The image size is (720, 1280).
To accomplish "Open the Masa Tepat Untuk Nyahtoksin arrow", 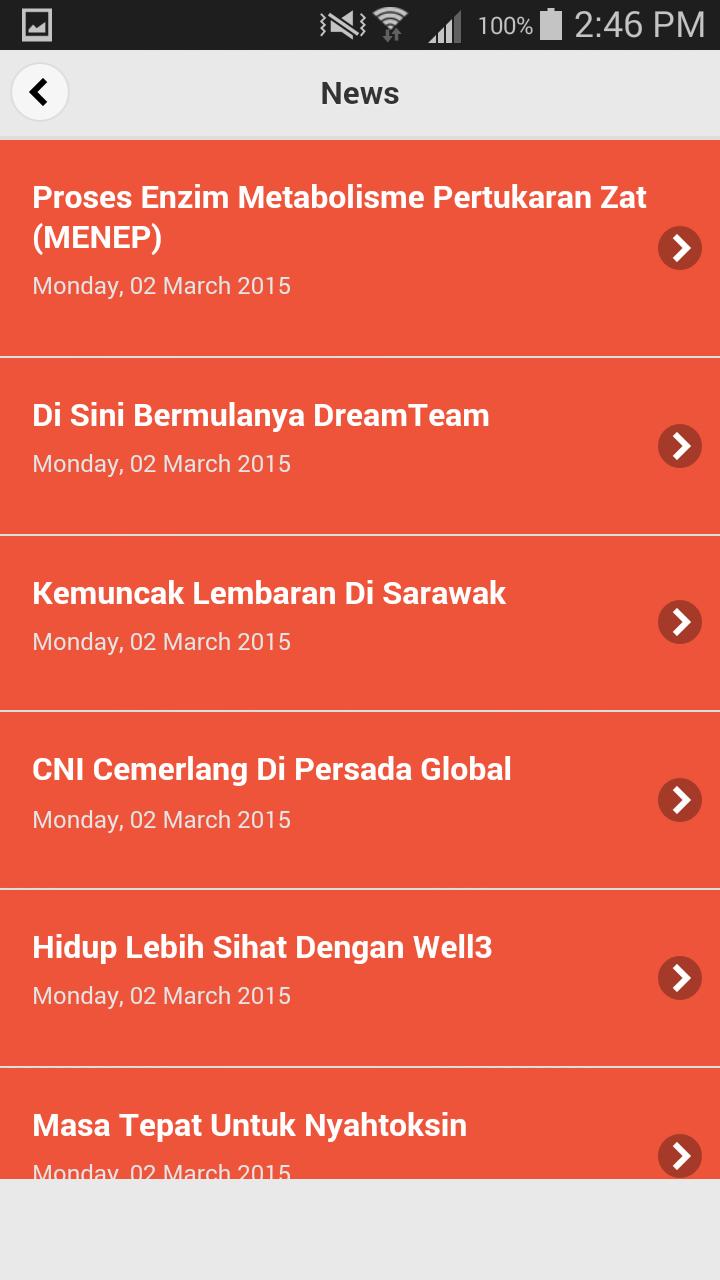I will [x=679, y=1156].
